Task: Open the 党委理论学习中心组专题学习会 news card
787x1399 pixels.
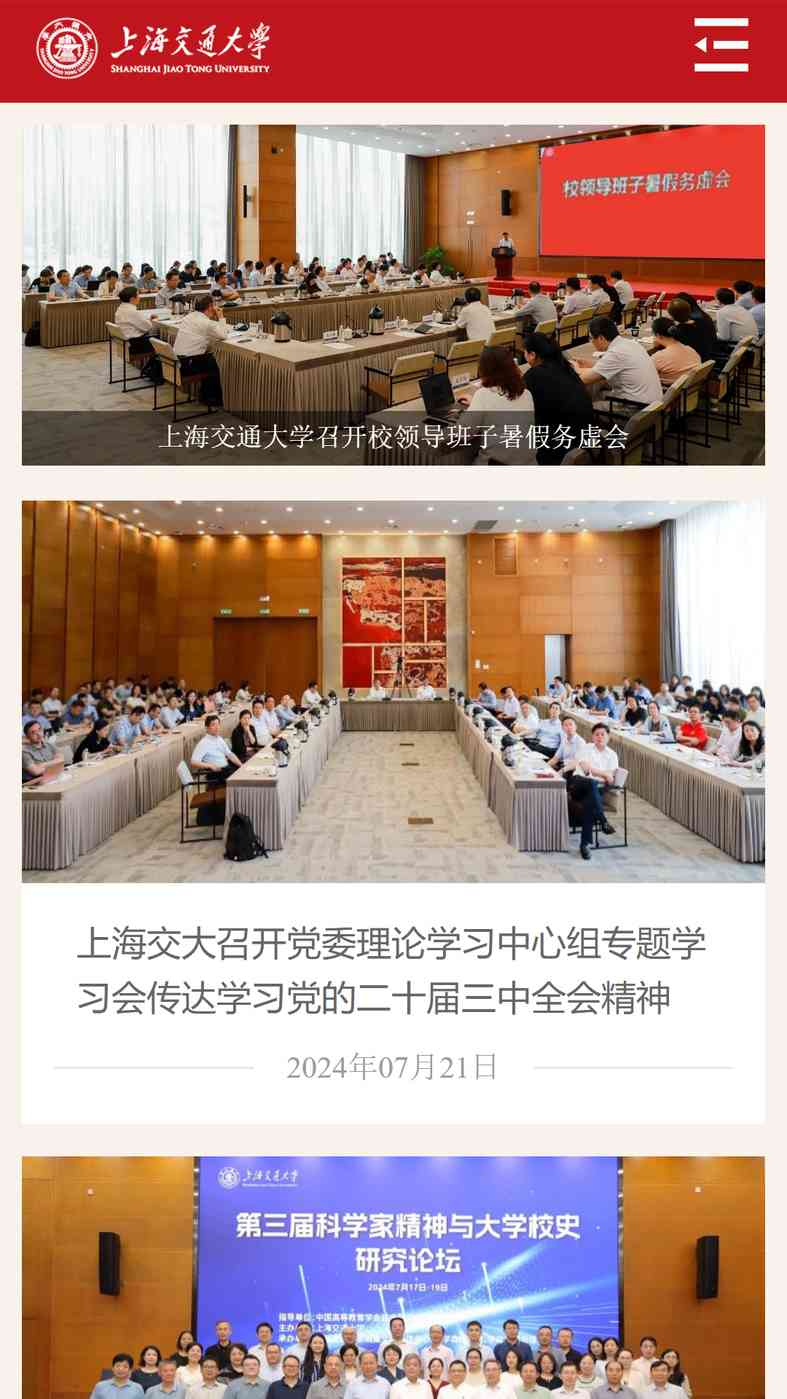Action: (393, 812)
